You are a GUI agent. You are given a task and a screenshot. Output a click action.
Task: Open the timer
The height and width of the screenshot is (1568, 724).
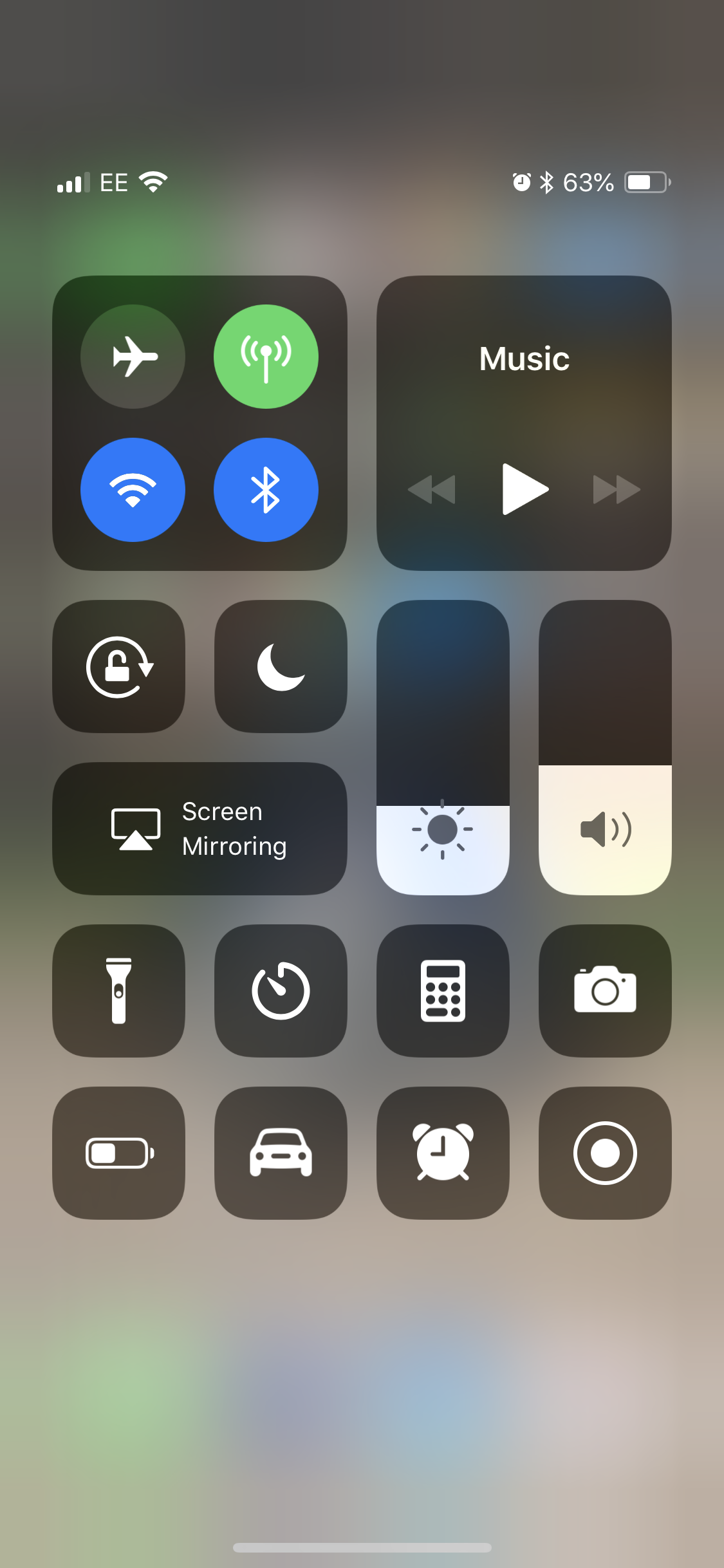pyautogui.click(x=281, y=991)
